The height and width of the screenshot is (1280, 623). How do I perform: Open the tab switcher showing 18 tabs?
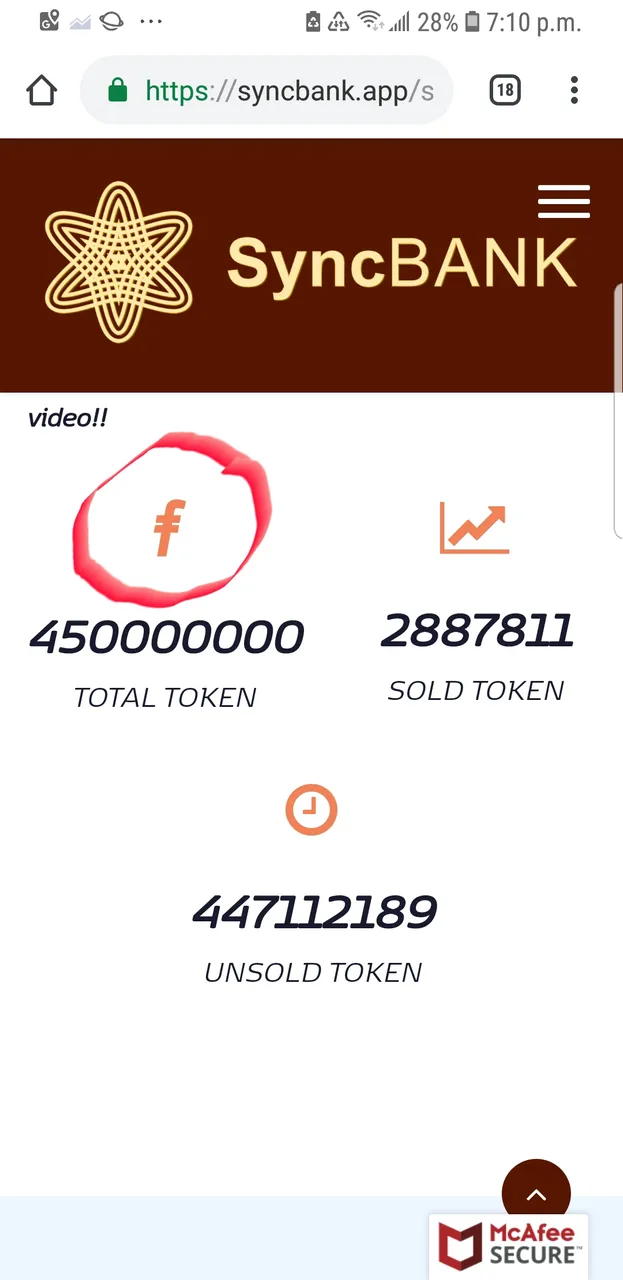(505, 91)
